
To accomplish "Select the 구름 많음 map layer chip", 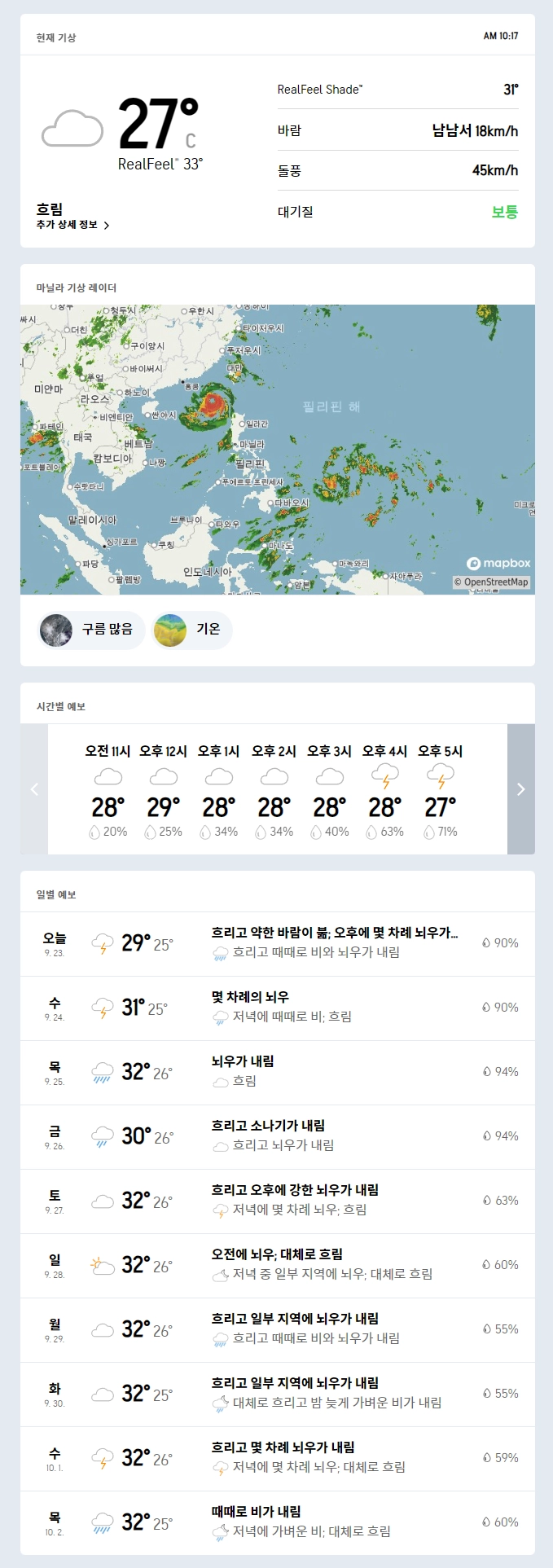I will click(x=91, y=630).
